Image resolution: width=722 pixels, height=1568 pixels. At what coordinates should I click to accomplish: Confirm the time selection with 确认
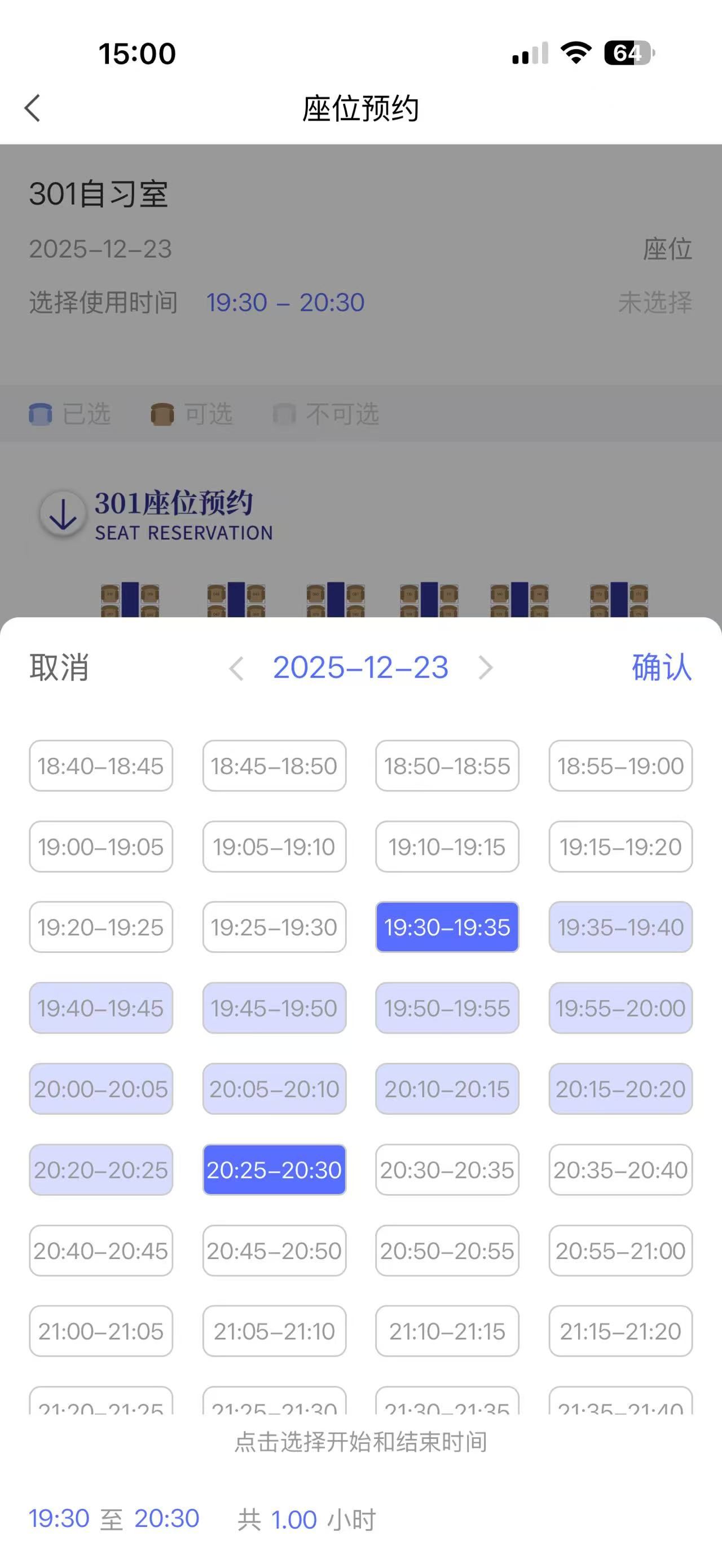click(661, 667)
